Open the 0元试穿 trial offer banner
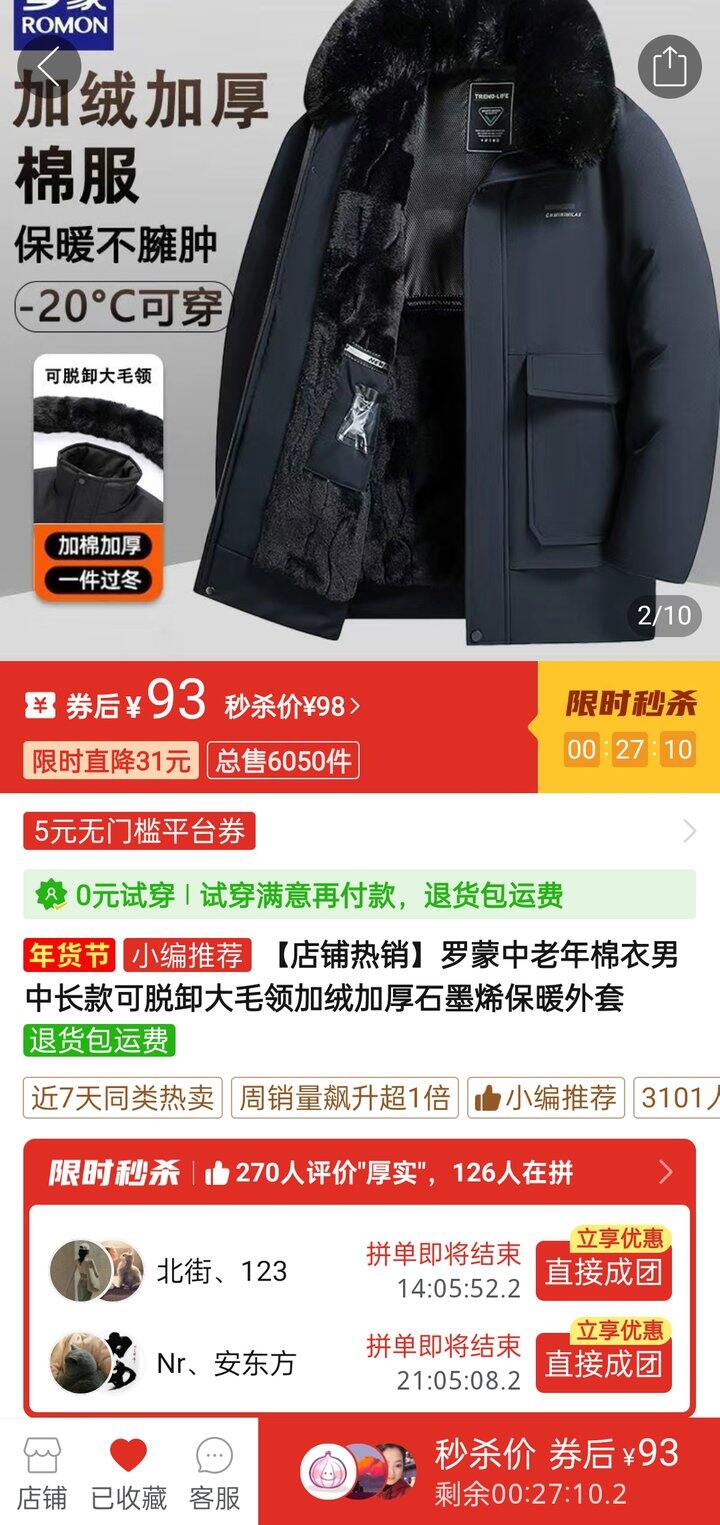The image size is (720, 1525). [x=360, y=895]
